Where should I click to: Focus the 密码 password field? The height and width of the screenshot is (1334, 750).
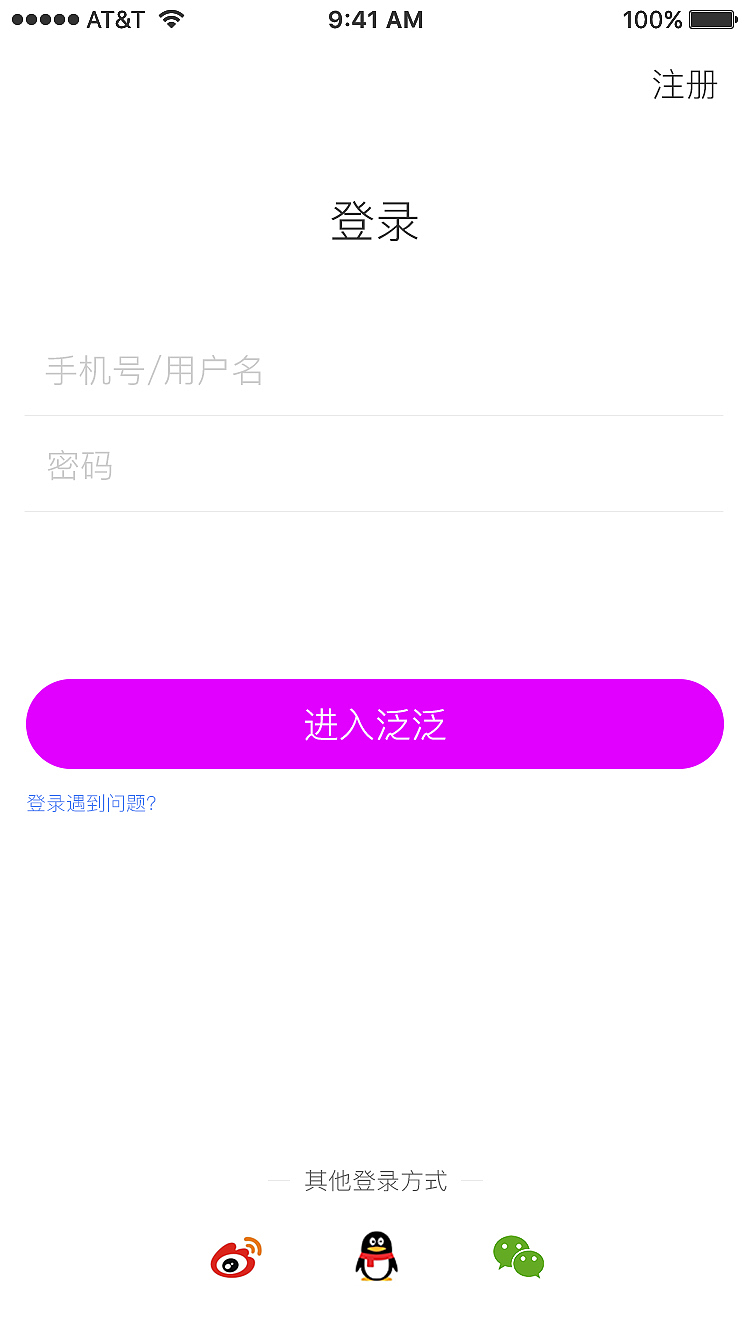tap(375, 466)
